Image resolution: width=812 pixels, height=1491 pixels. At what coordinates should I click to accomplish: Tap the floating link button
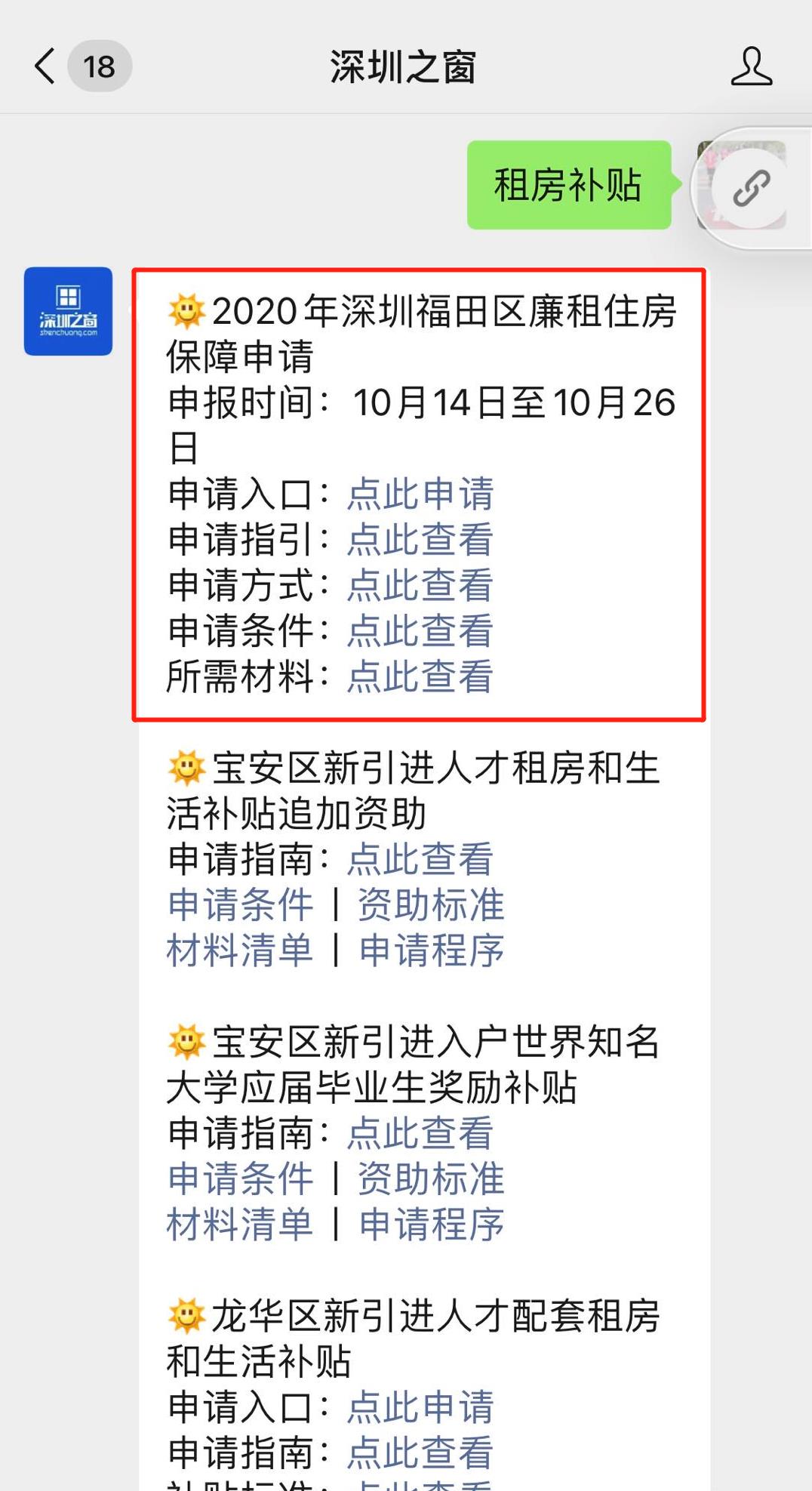tap(752, 187)
